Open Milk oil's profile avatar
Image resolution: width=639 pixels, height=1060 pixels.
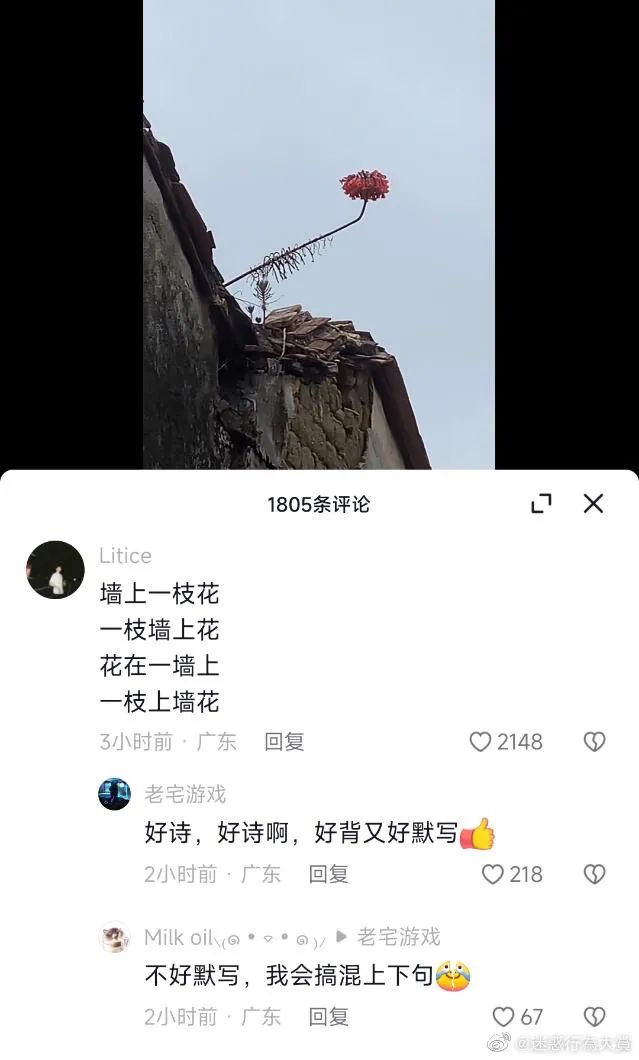coord(114,938)
